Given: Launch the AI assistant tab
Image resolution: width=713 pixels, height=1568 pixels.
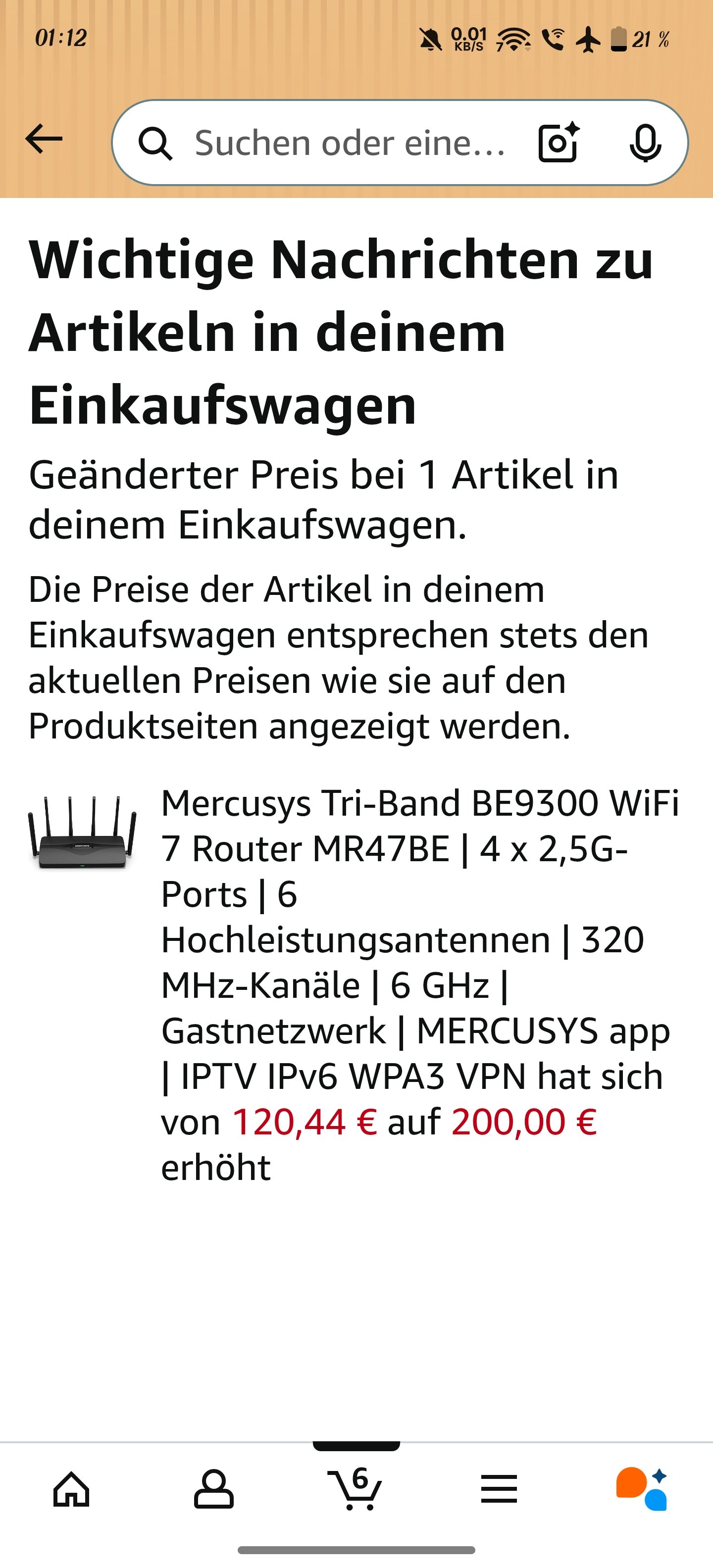Looking at the screenshot, I should click(x=641, y=1489).
